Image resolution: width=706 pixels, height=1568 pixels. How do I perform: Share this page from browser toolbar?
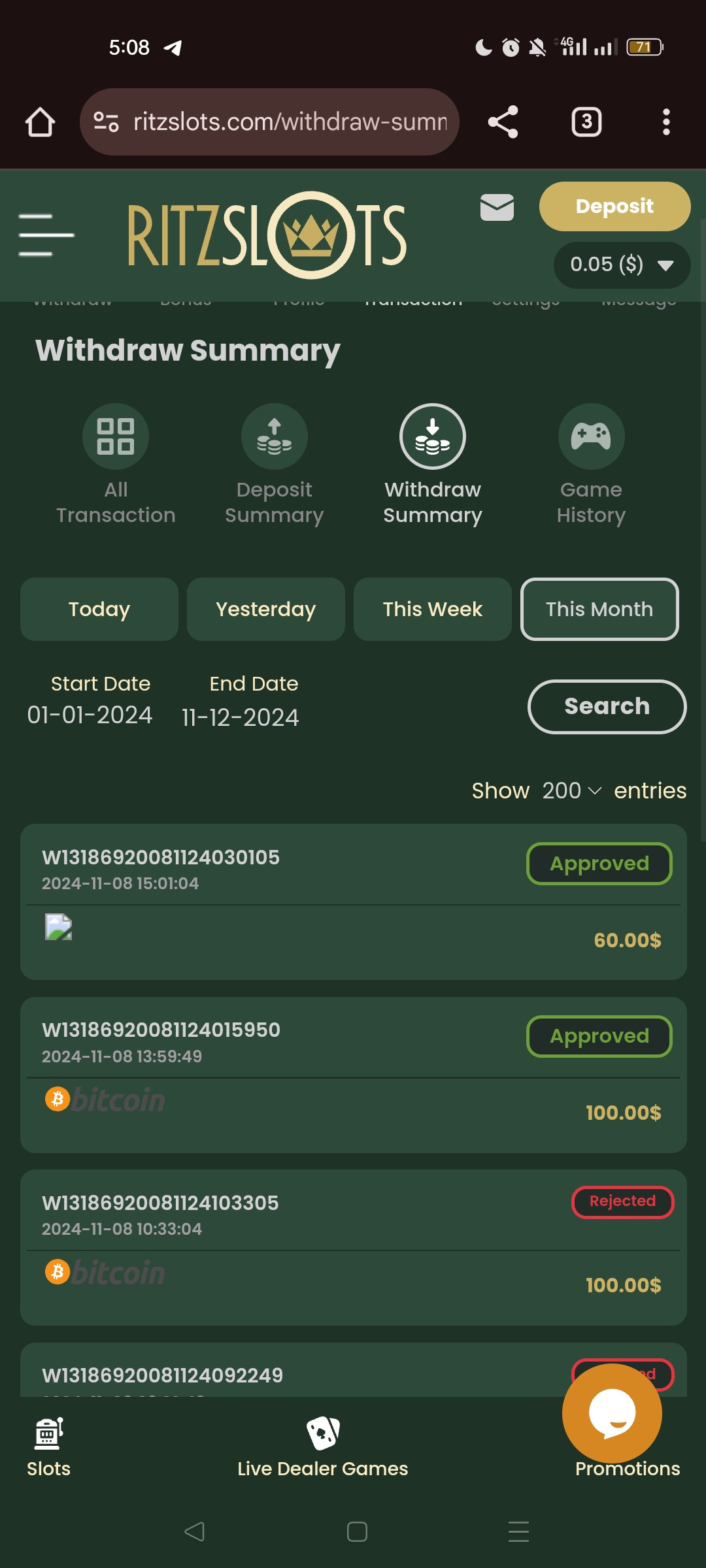503,122
